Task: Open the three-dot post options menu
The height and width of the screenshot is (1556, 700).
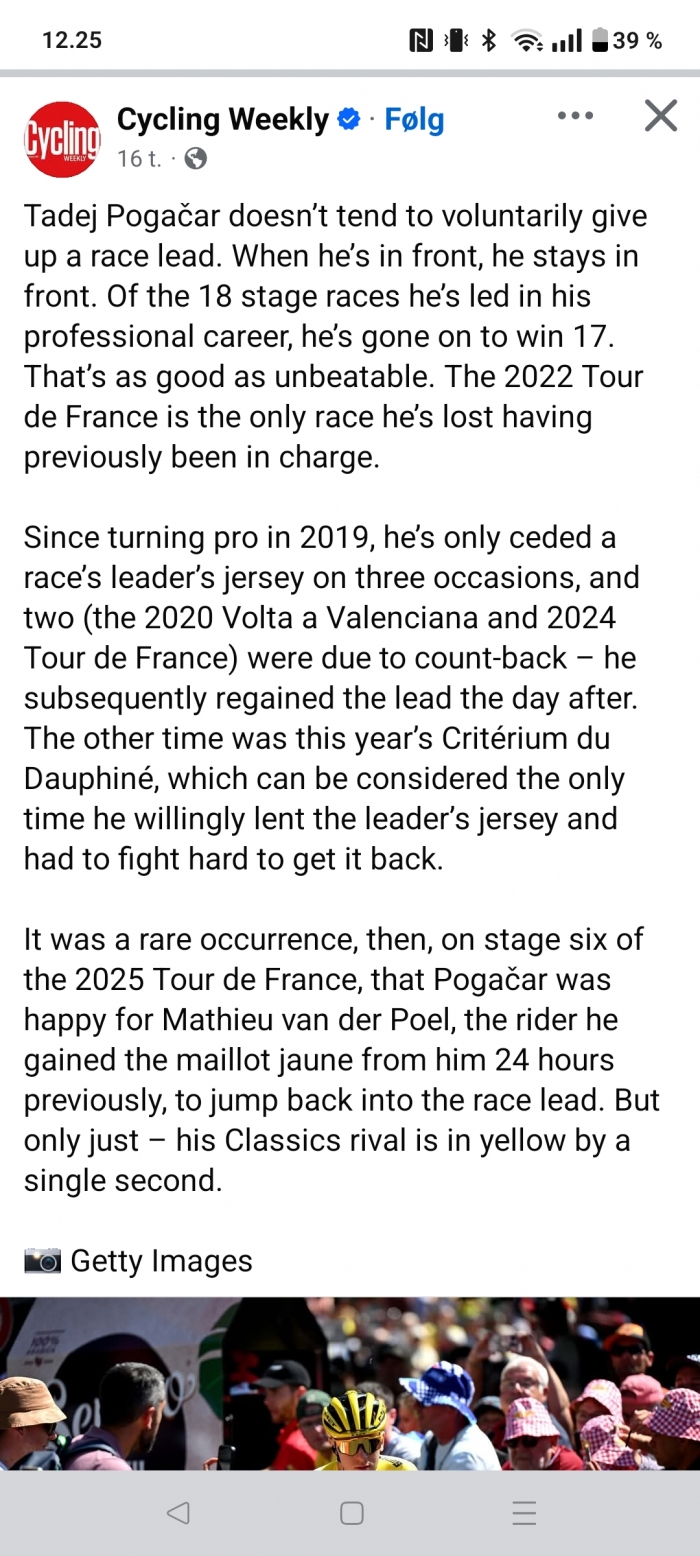Action: (x=575, y=116)
